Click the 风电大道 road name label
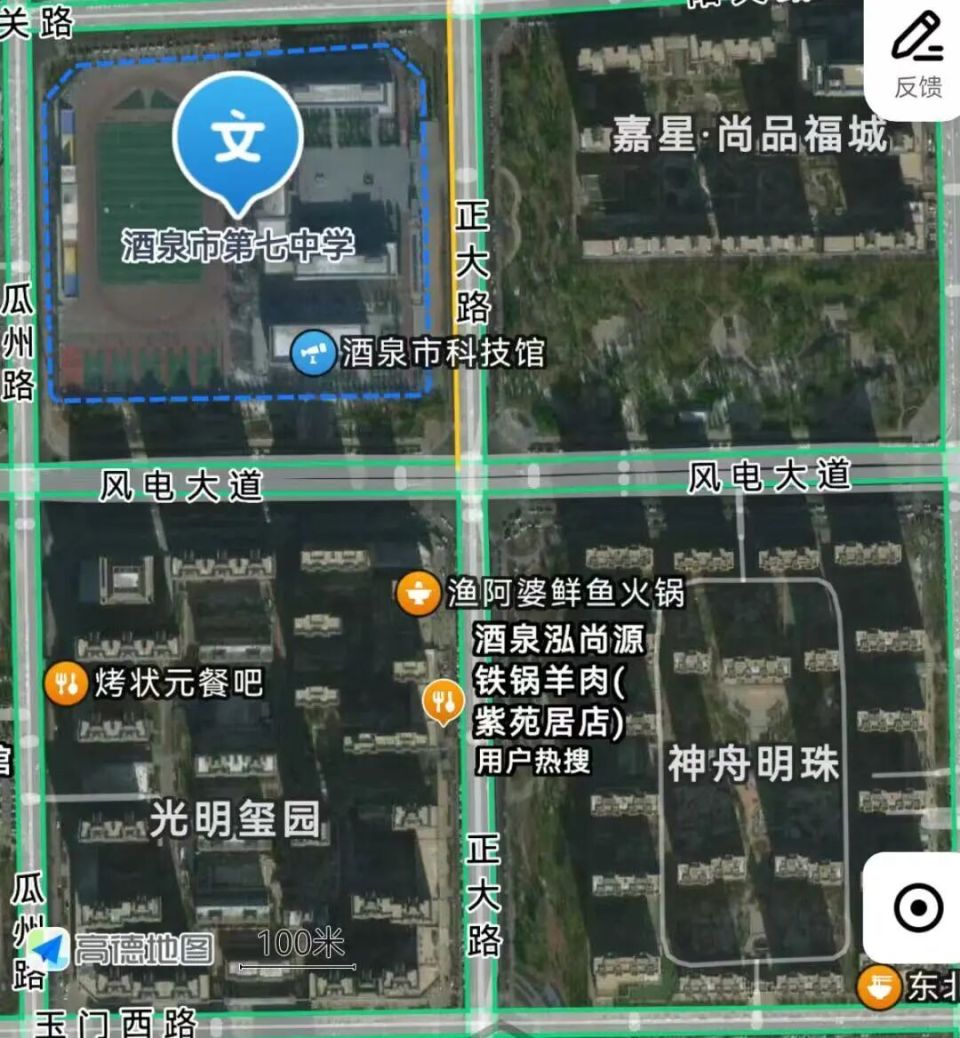Screen dimensions: 960x1038 pyautogui.click(x=180, y=481)
